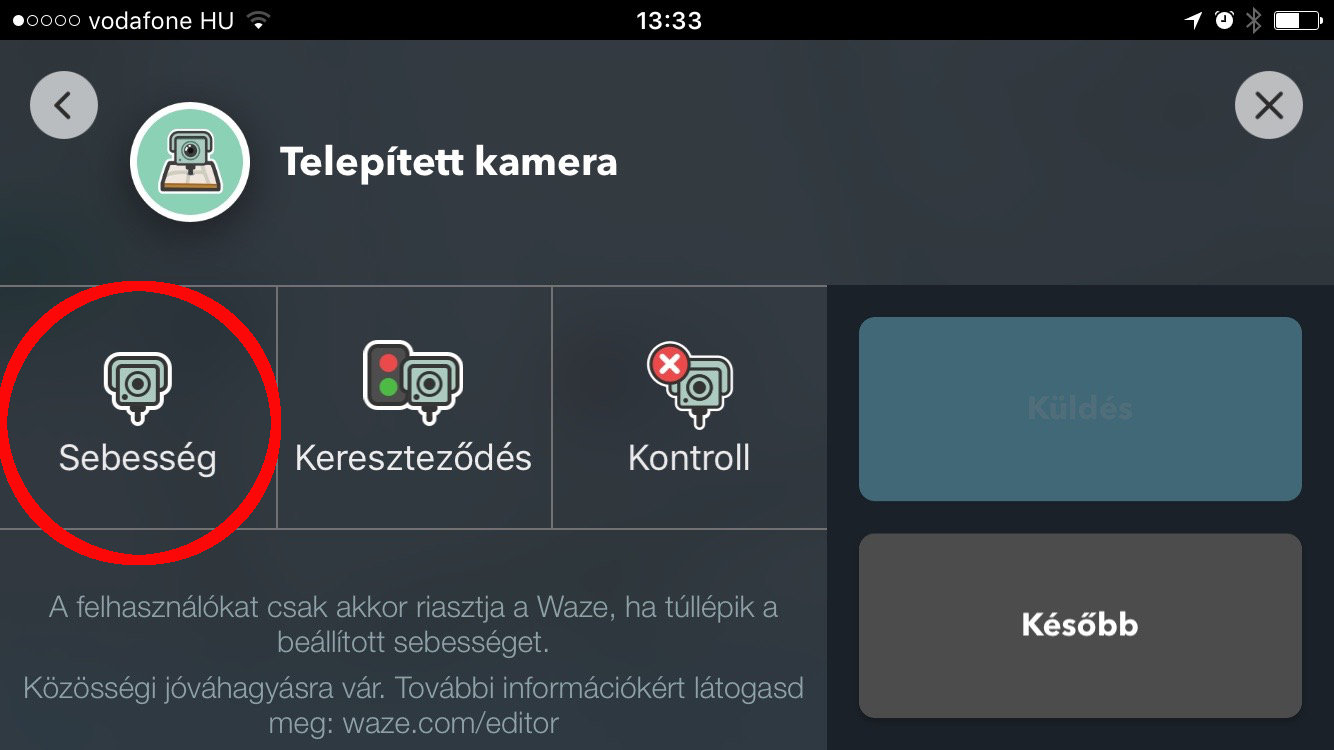The height and width of the screenshot is (750, 1334).
Task: Pick the Kontroll camera type
Action: (x=689, y=410)
